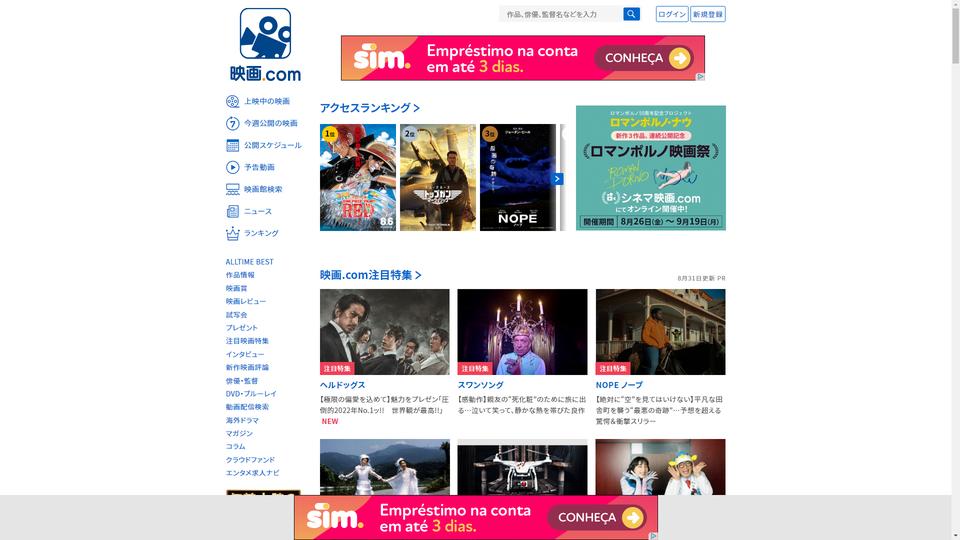Open ランキング in the side menu

261,233
